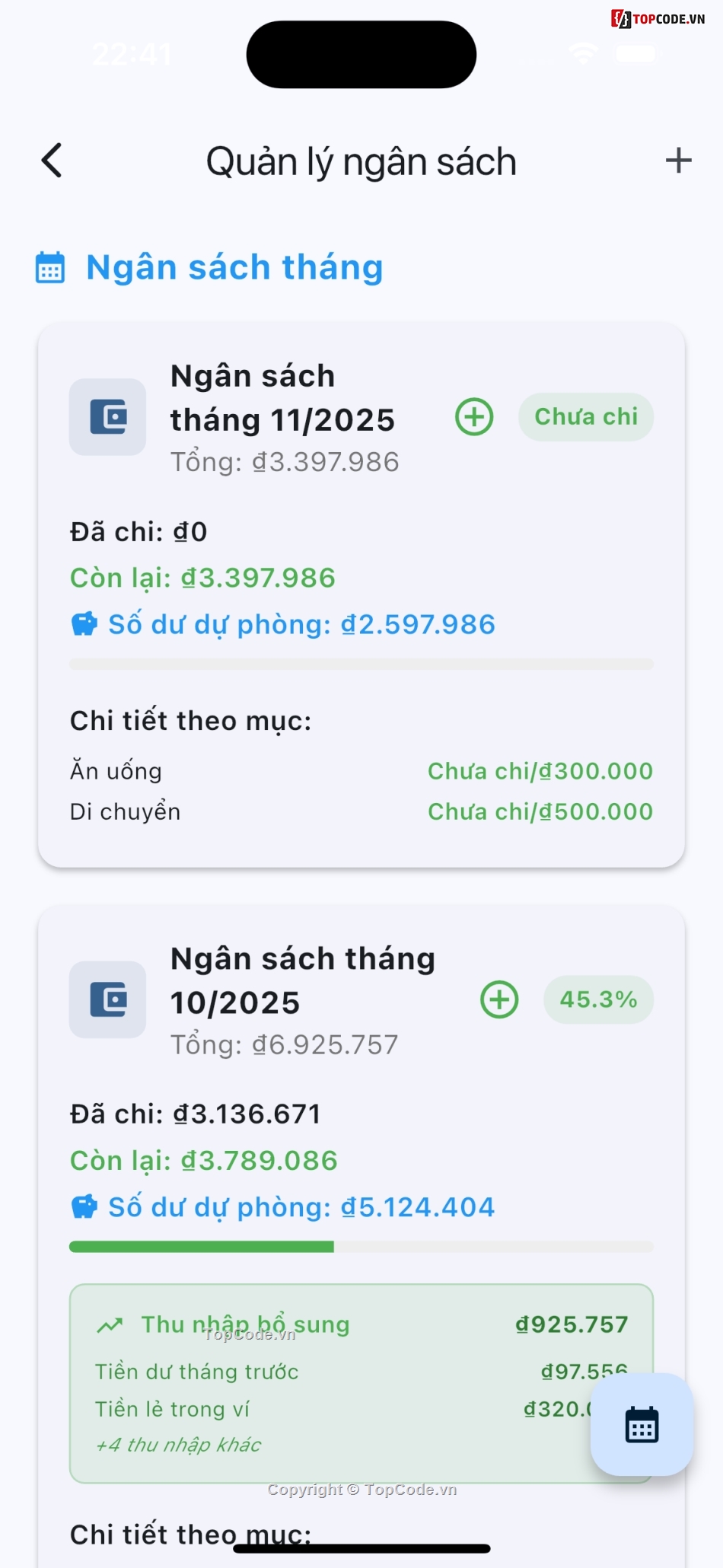Tap the plus icon on the 10/2025 budget card
Image resolution: width=723 pixels, height=1568 pixels.
pos(498,999)
